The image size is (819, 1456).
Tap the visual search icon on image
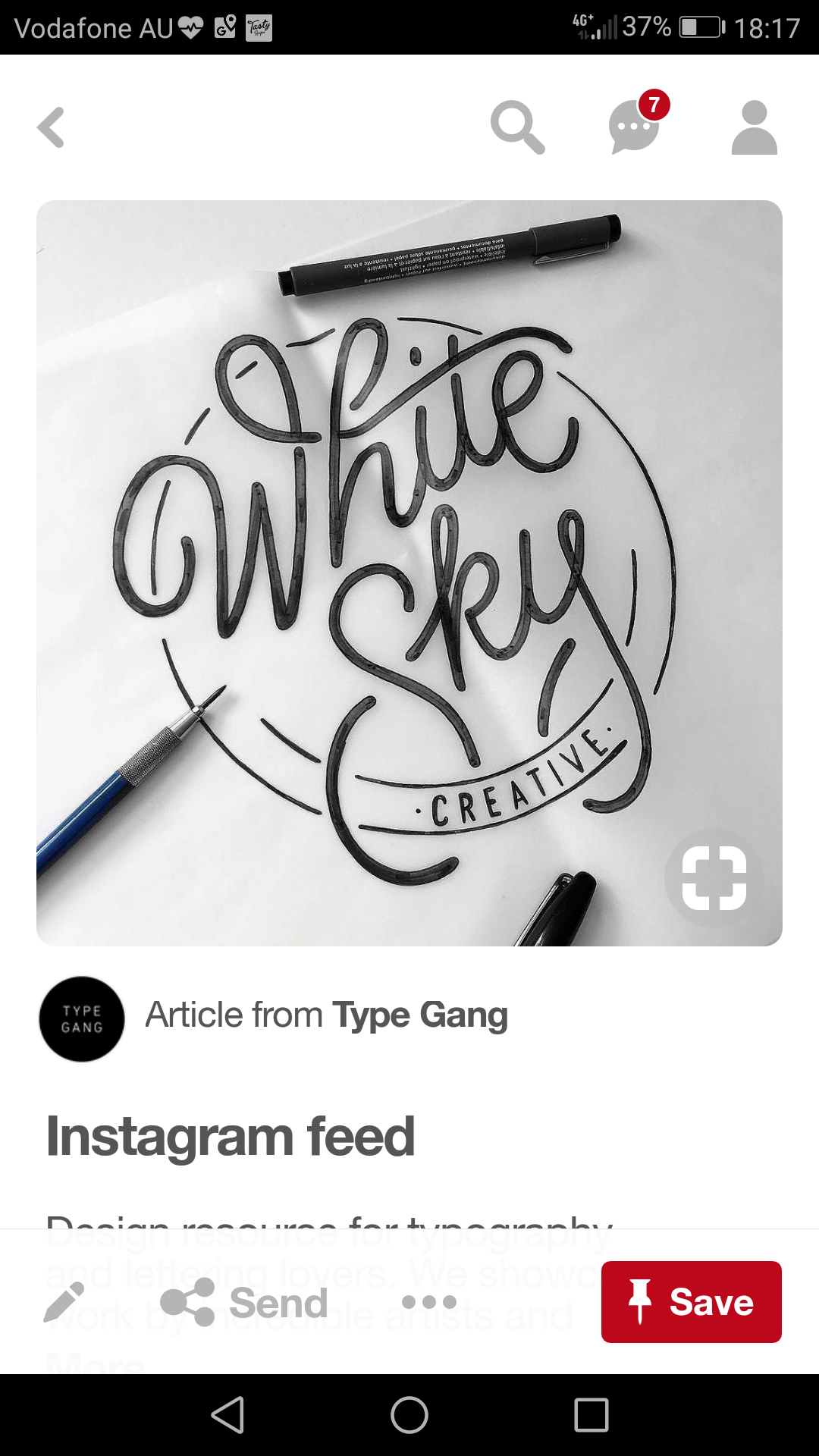click(x=714, y=878)
